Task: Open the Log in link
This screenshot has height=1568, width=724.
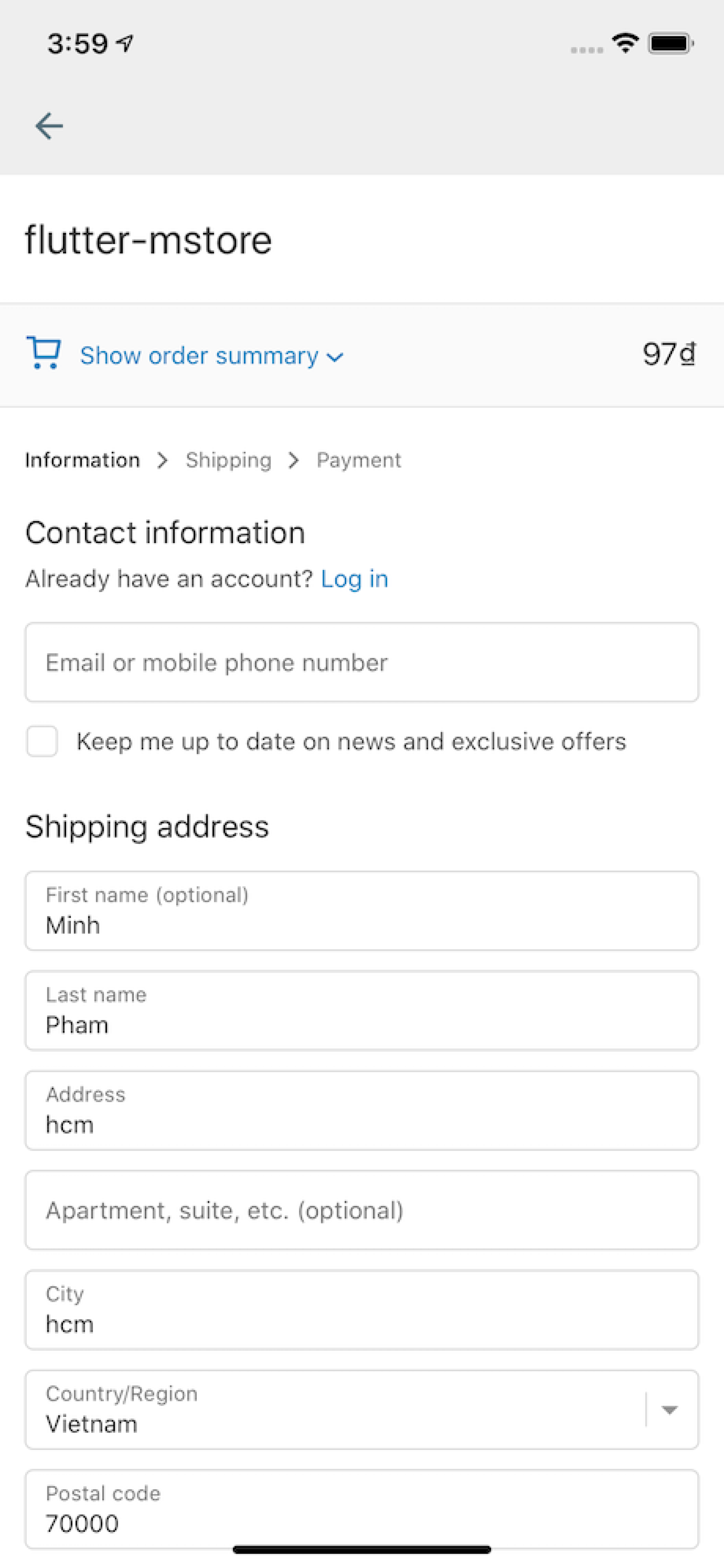Action: 354,579
